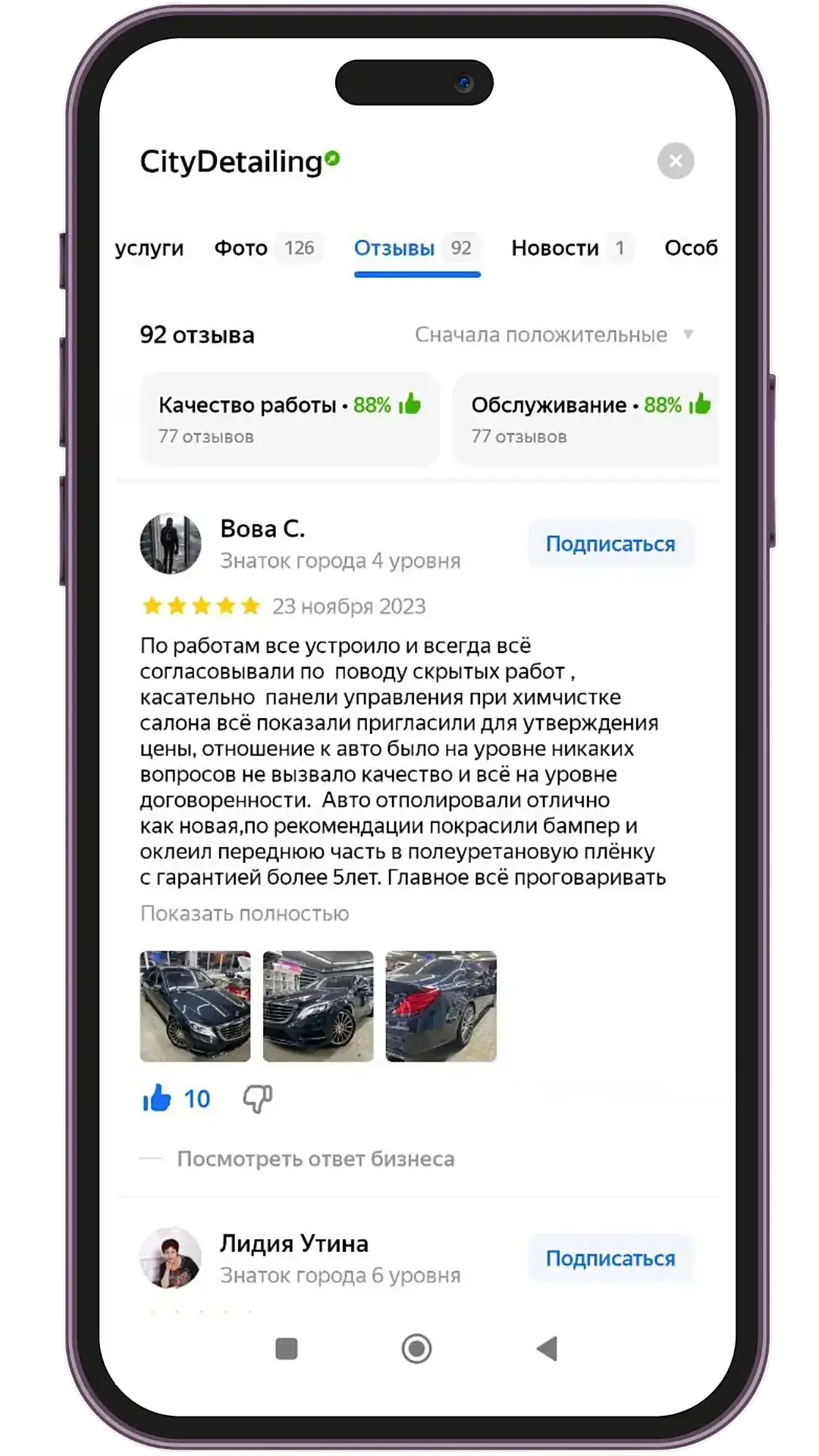The width and height of the screenshot is (819, 1456).
Task: Open the third car photo showing the rear
Action: pos(441,1006)
